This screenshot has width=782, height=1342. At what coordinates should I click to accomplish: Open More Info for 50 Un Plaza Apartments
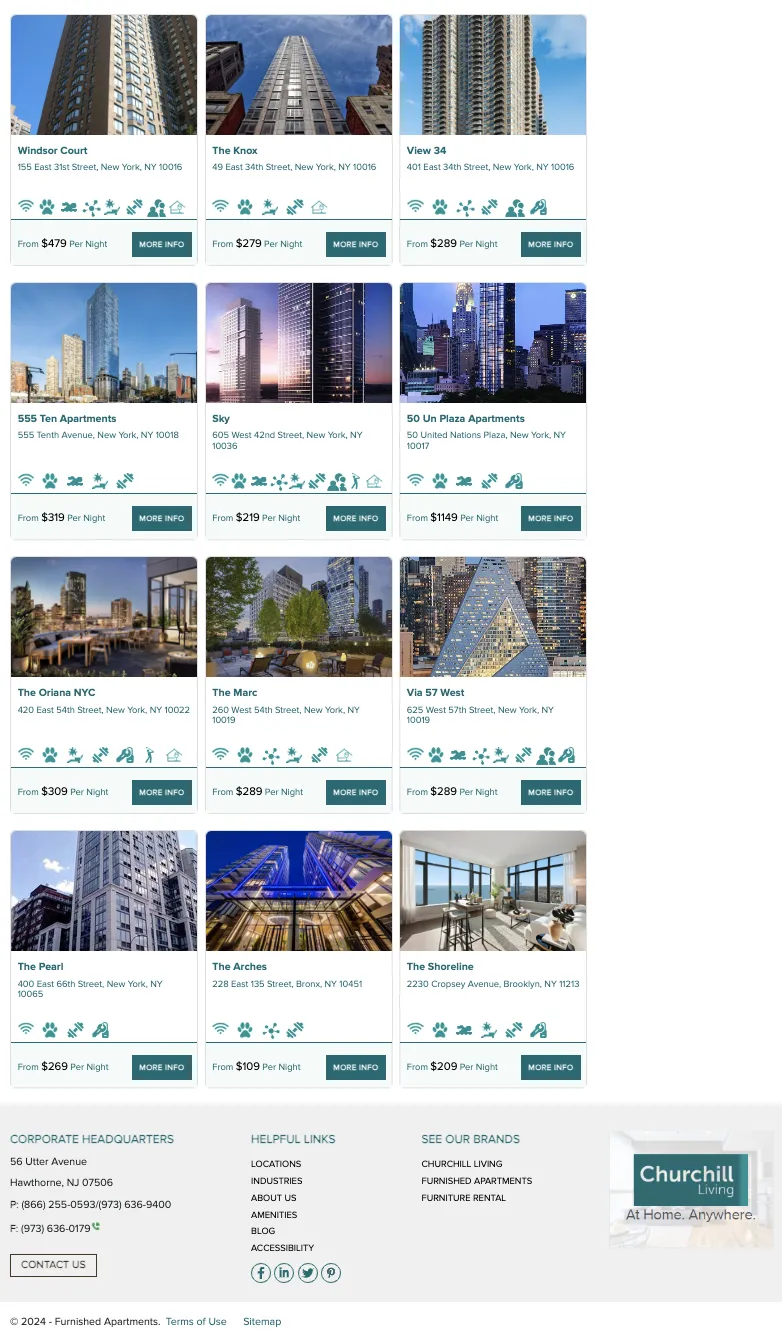click(x=550, y=518)
